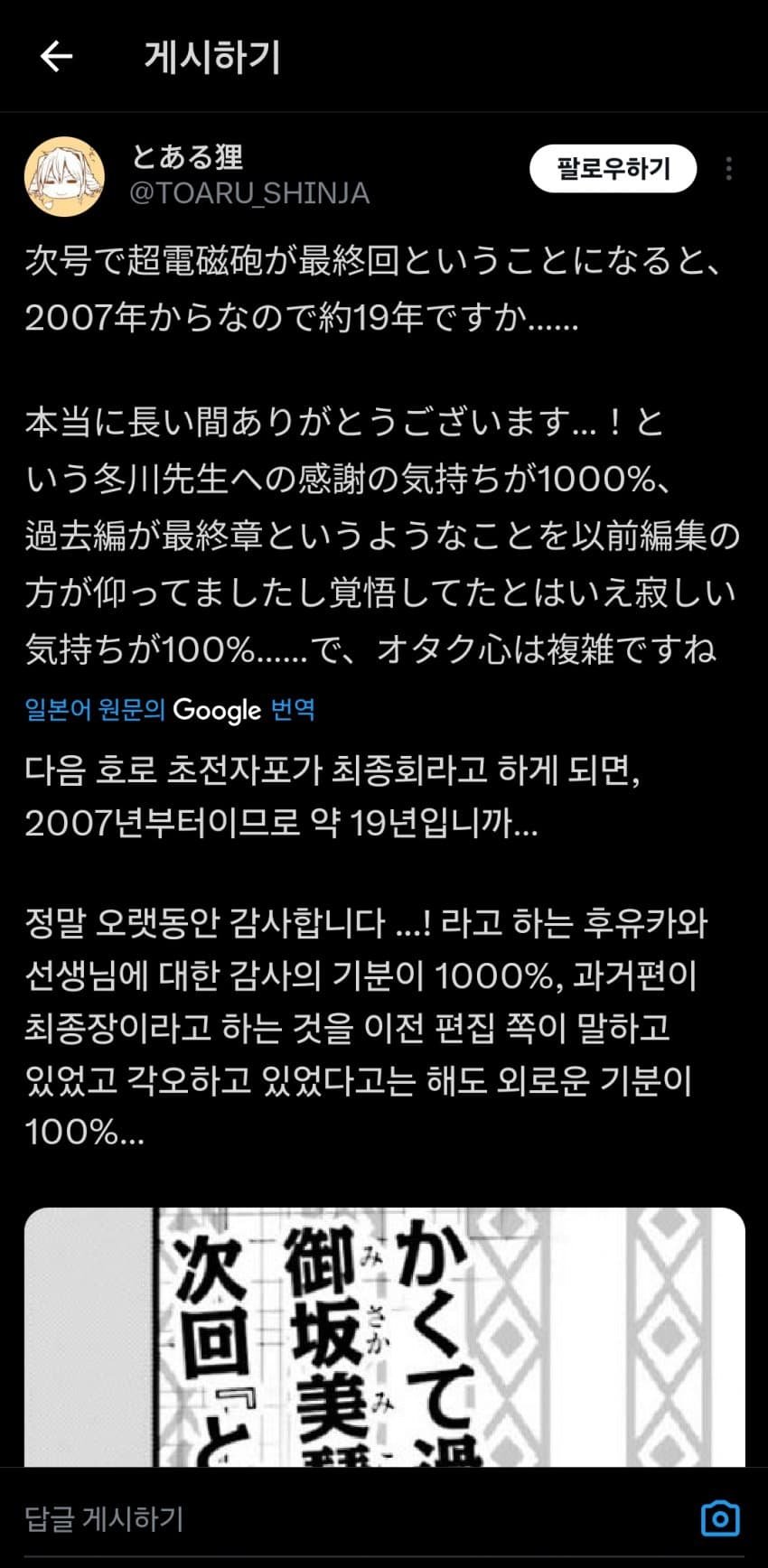Open the manga page image attachment
Screen dimensions: 768x1568
coord(384,1335)
